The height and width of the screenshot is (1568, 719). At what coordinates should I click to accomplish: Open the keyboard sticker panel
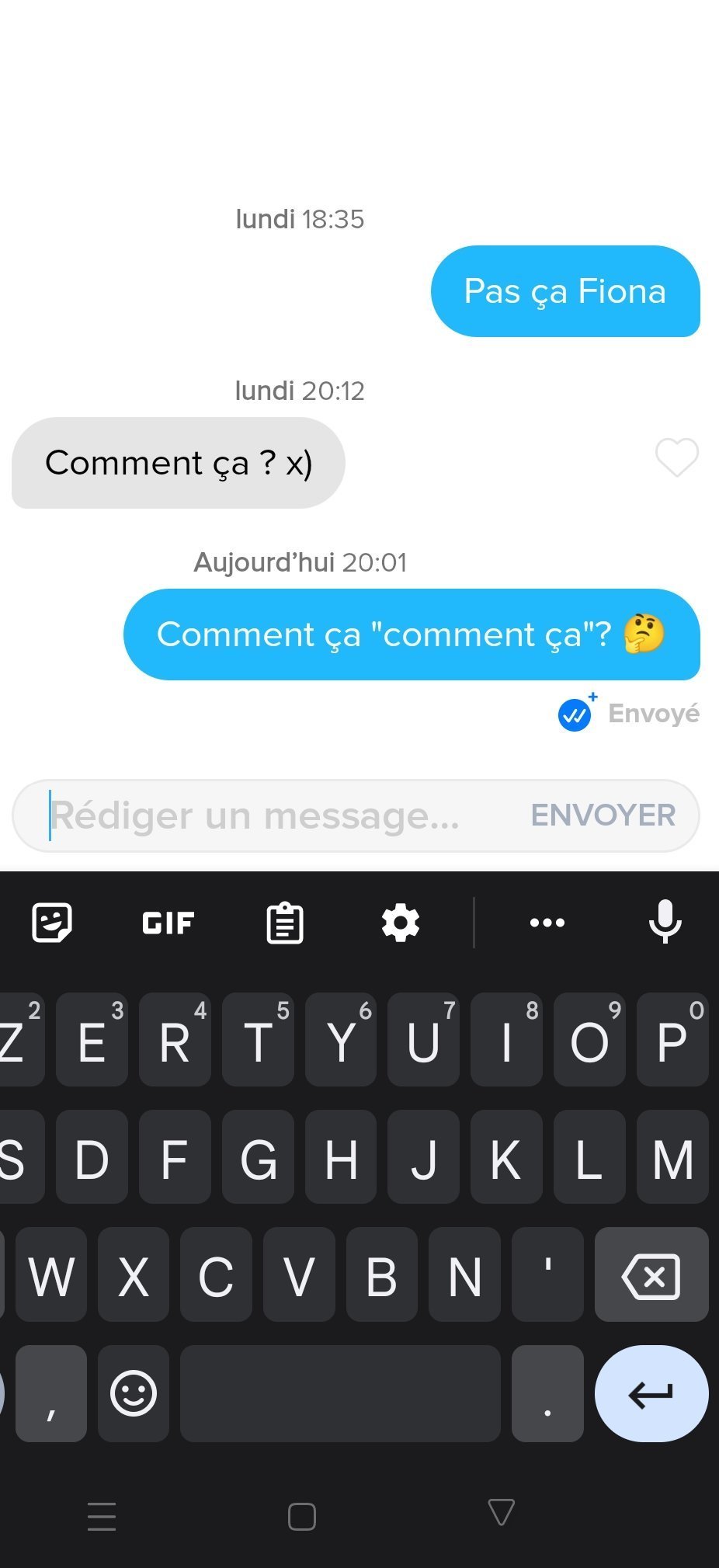click(x=52, y=923)
